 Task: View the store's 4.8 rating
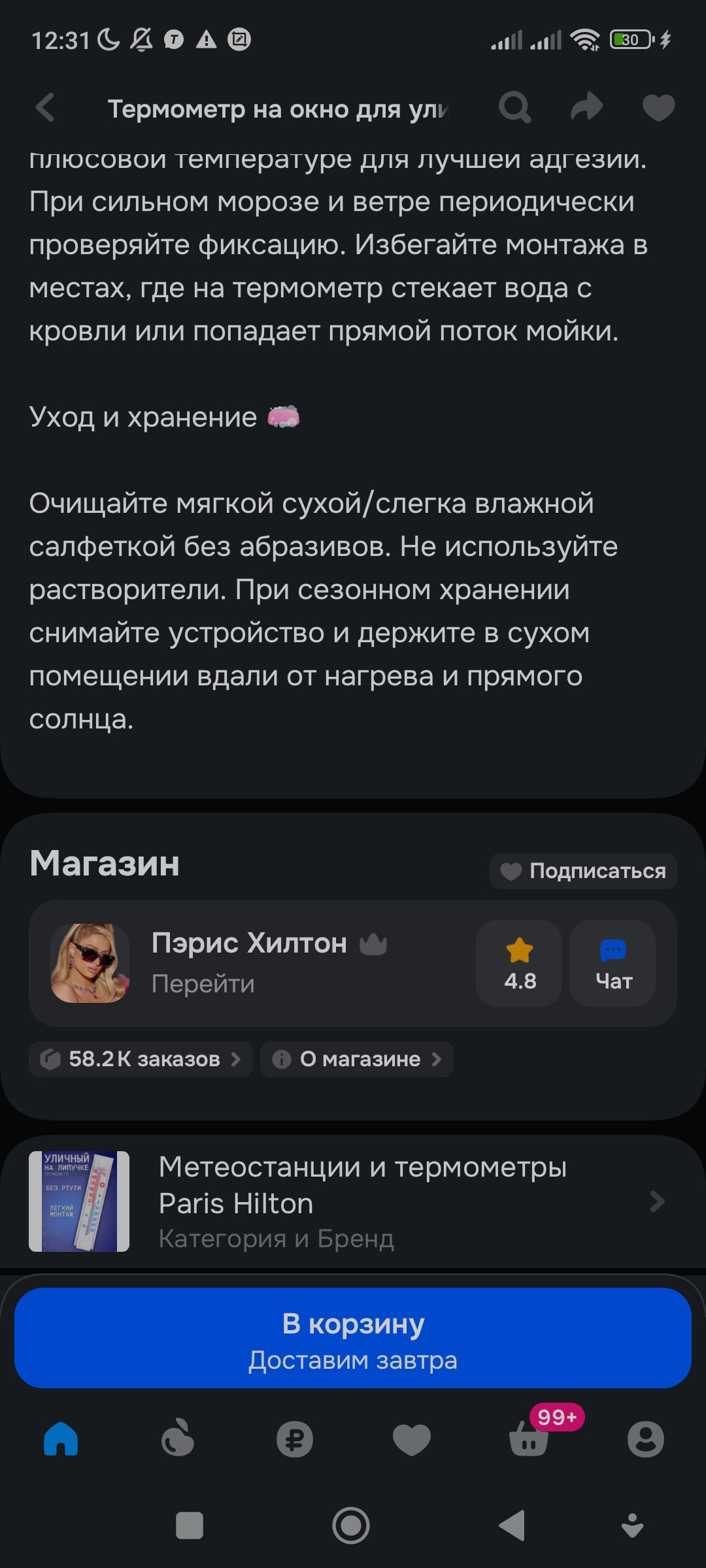tap(519, 963)
